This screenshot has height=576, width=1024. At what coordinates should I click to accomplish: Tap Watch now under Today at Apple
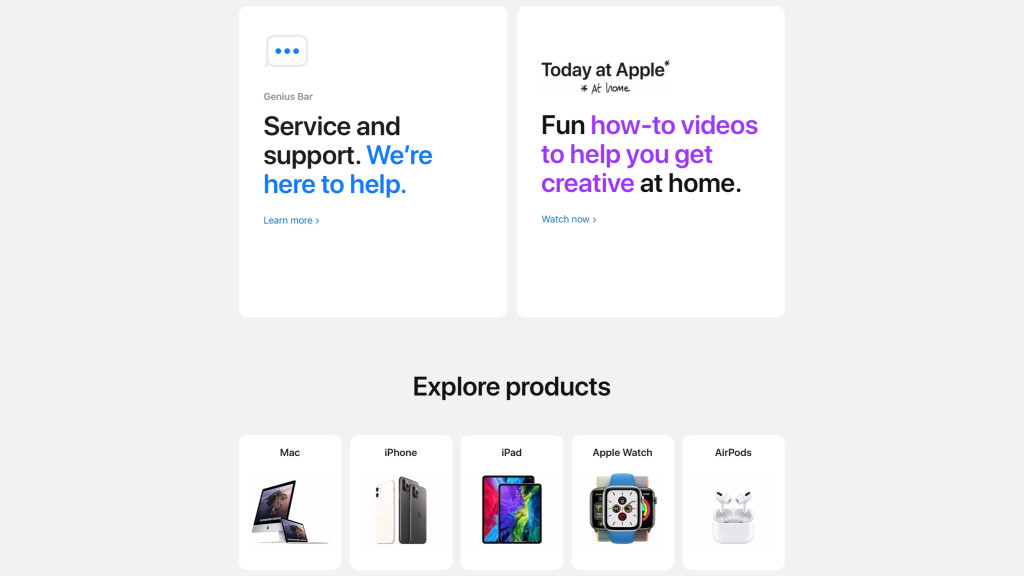tap(568, 219)
